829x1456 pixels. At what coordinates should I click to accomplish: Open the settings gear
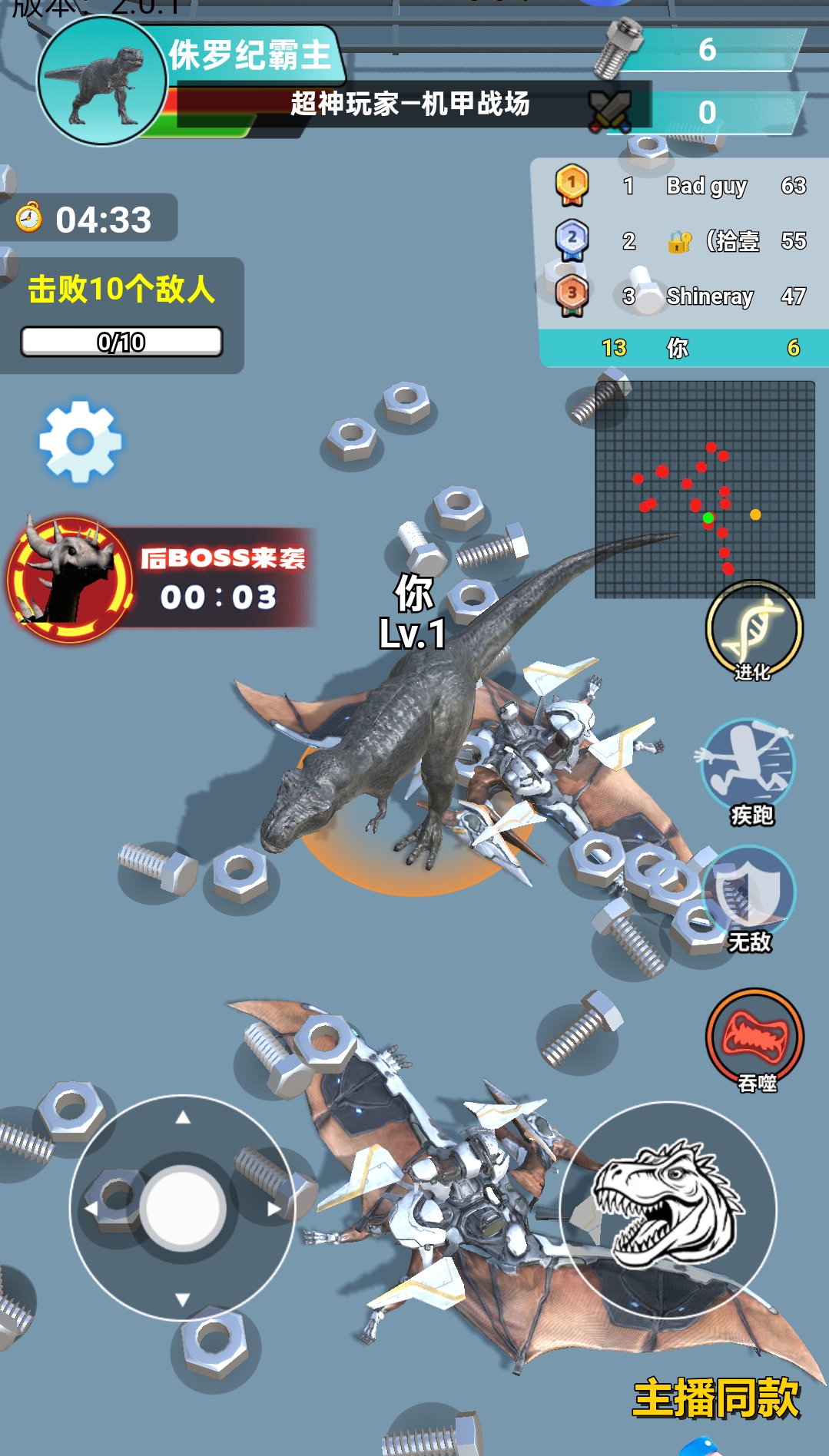coord(81,442)
